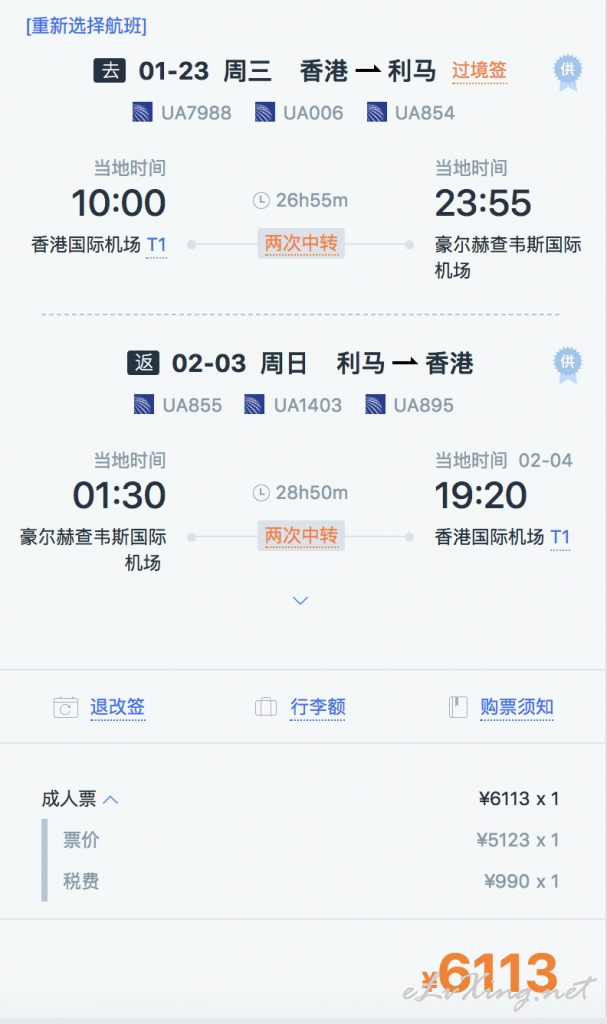Expand flight details with down chevron

coord(301,601)
